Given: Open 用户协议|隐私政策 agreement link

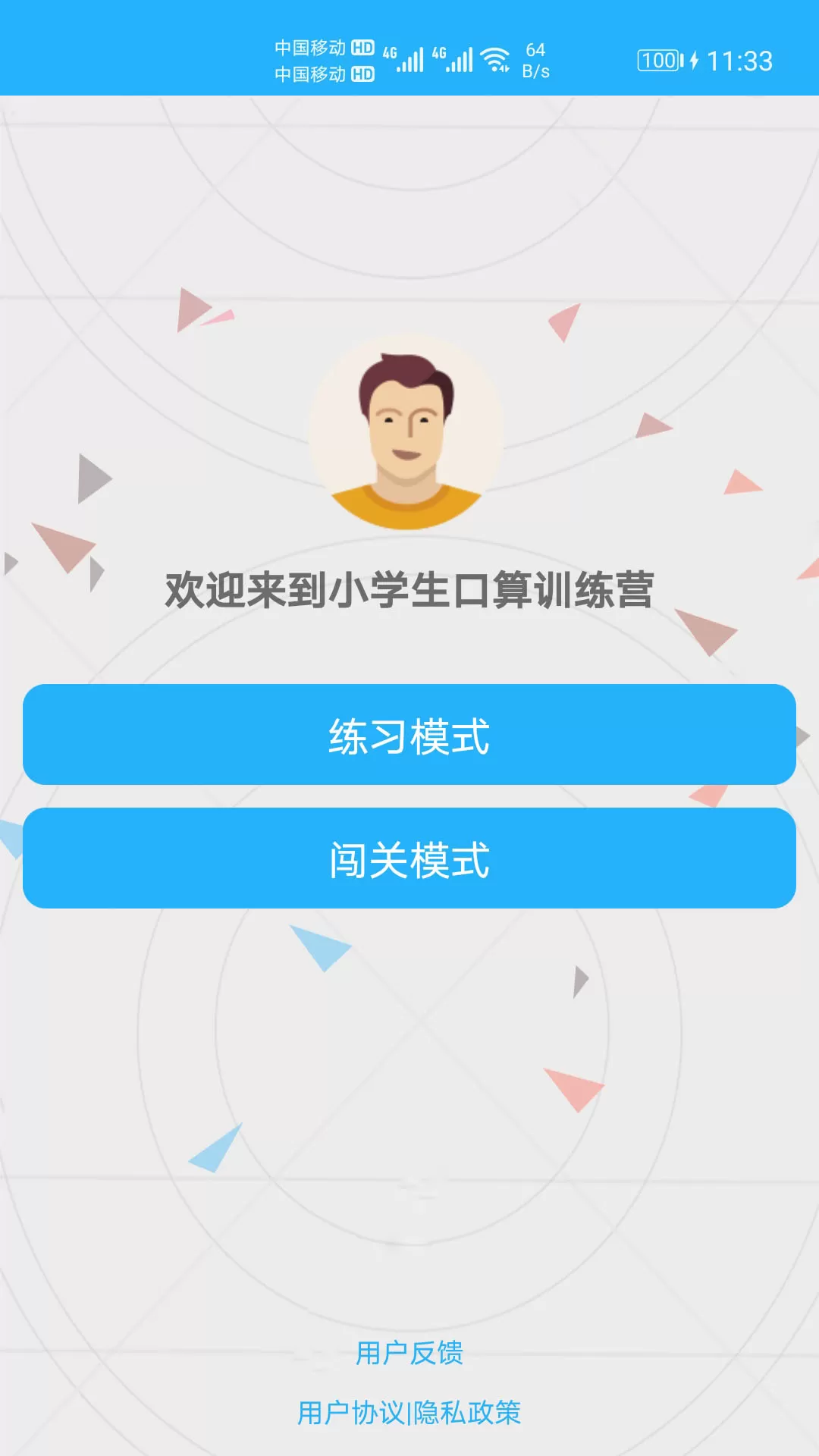Looking at the screenshot, I should pyautogui.click(x=409, y=1413).
